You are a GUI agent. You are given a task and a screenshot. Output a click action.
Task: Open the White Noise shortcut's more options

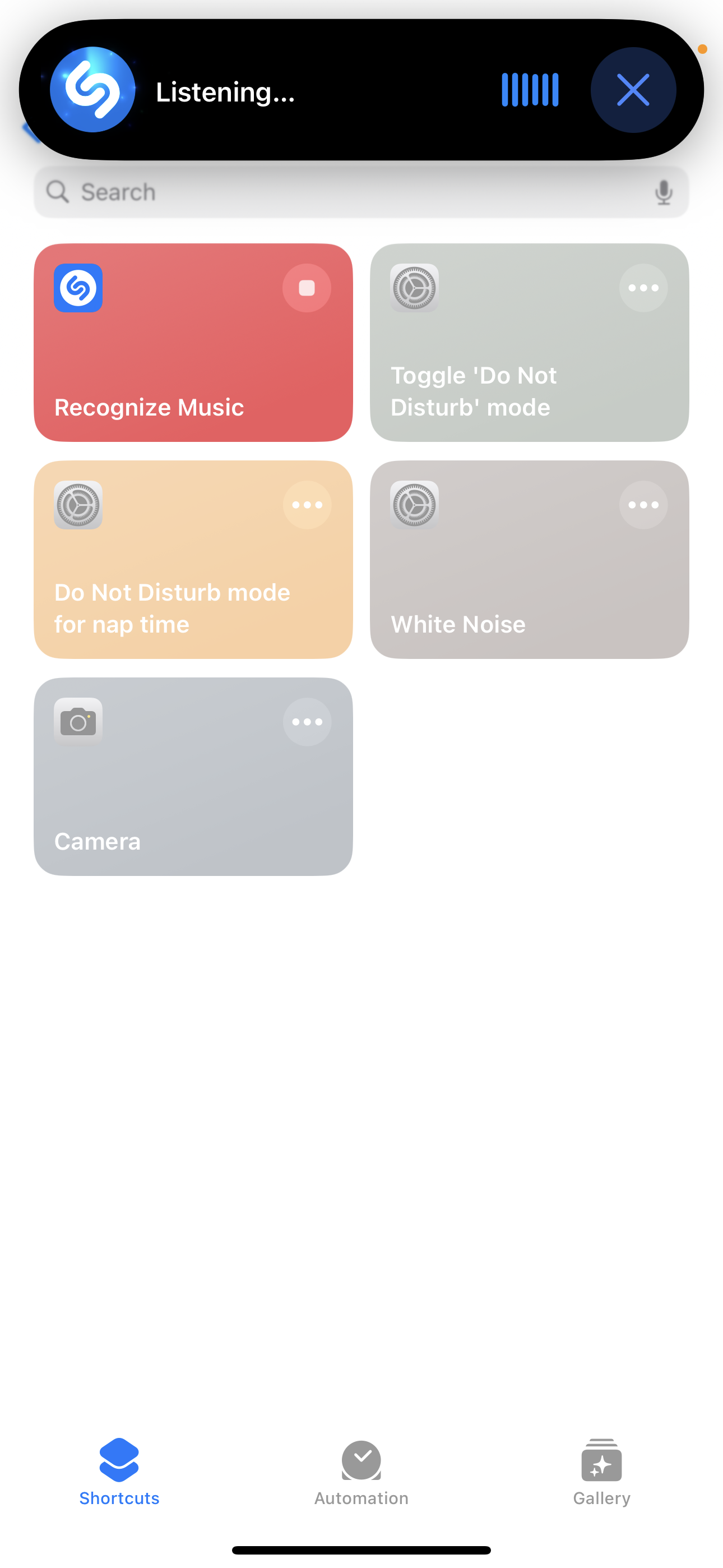click(643, 505)
